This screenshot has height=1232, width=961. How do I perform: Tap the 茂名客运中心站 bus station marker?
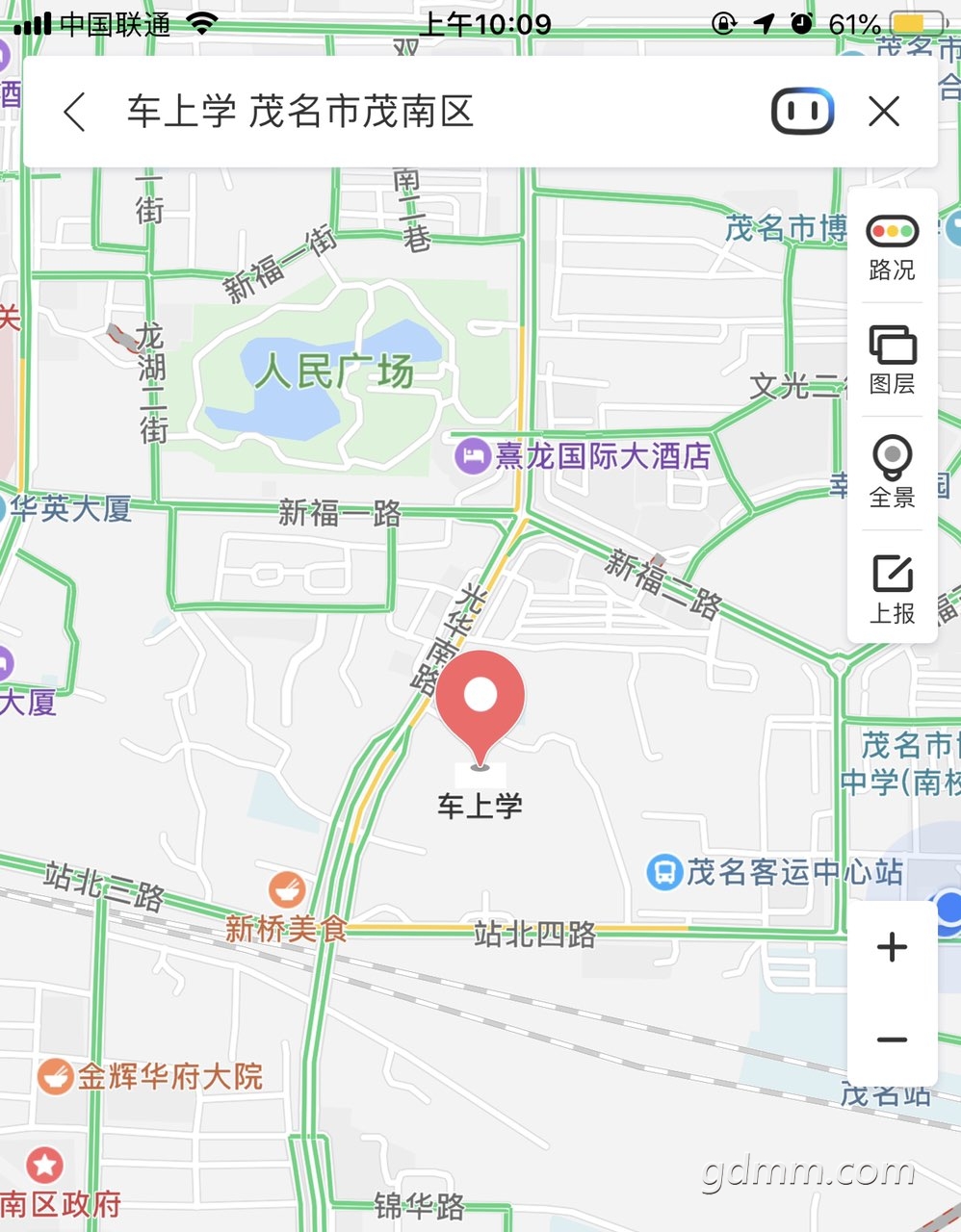664,872
